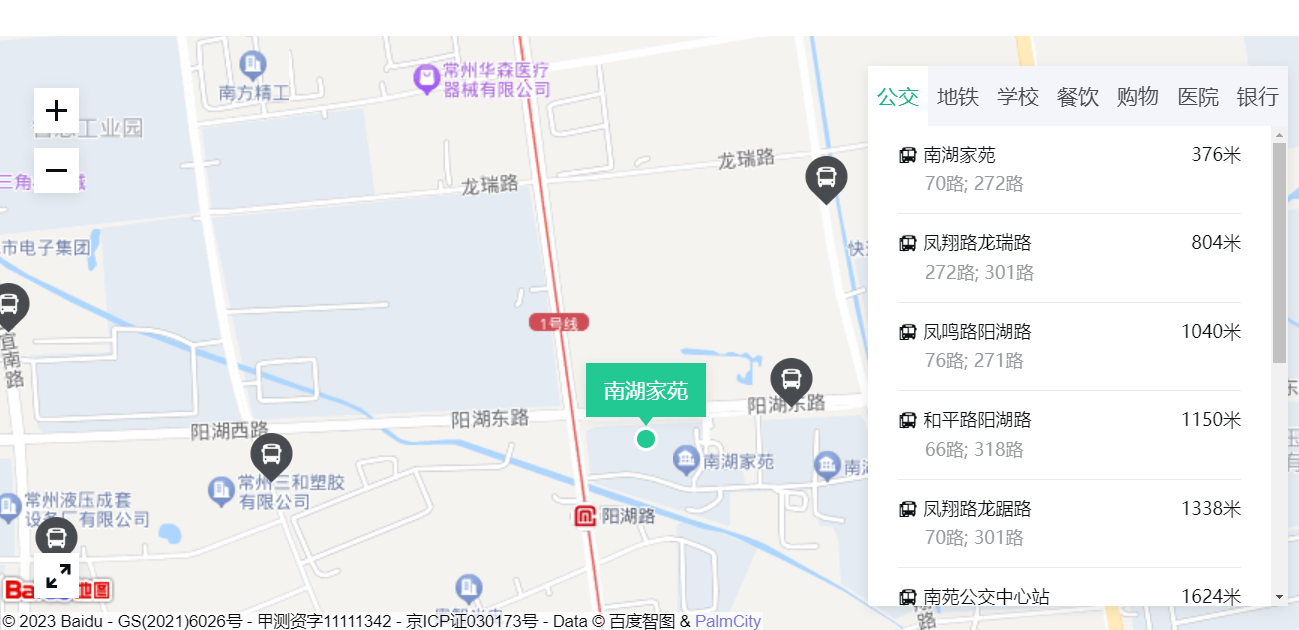Expand the map to fullscreen
1299x630 pixels.
click(x=57, y=576)
